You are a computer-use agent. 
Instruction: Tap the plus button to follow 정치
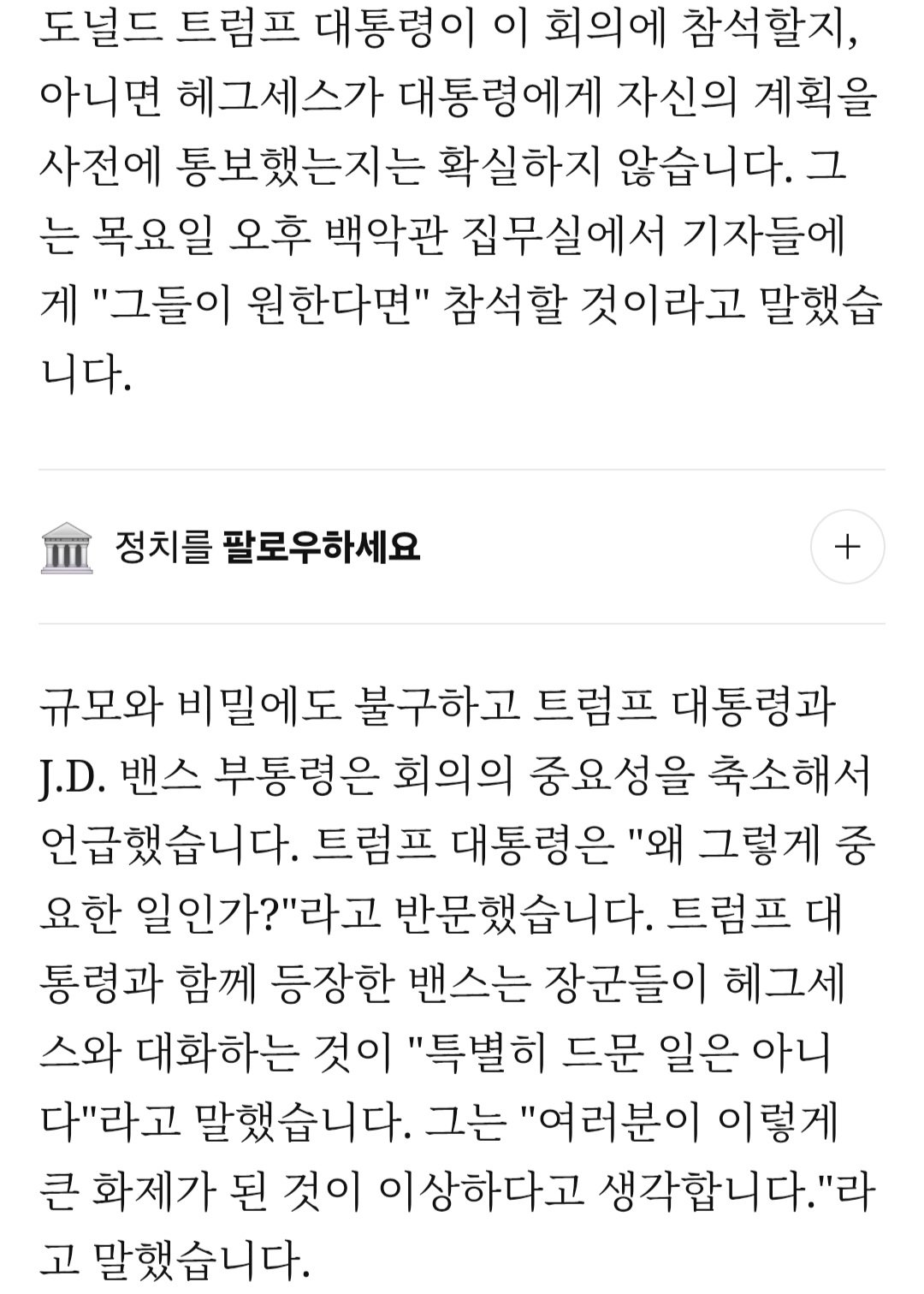click(846, 547)
